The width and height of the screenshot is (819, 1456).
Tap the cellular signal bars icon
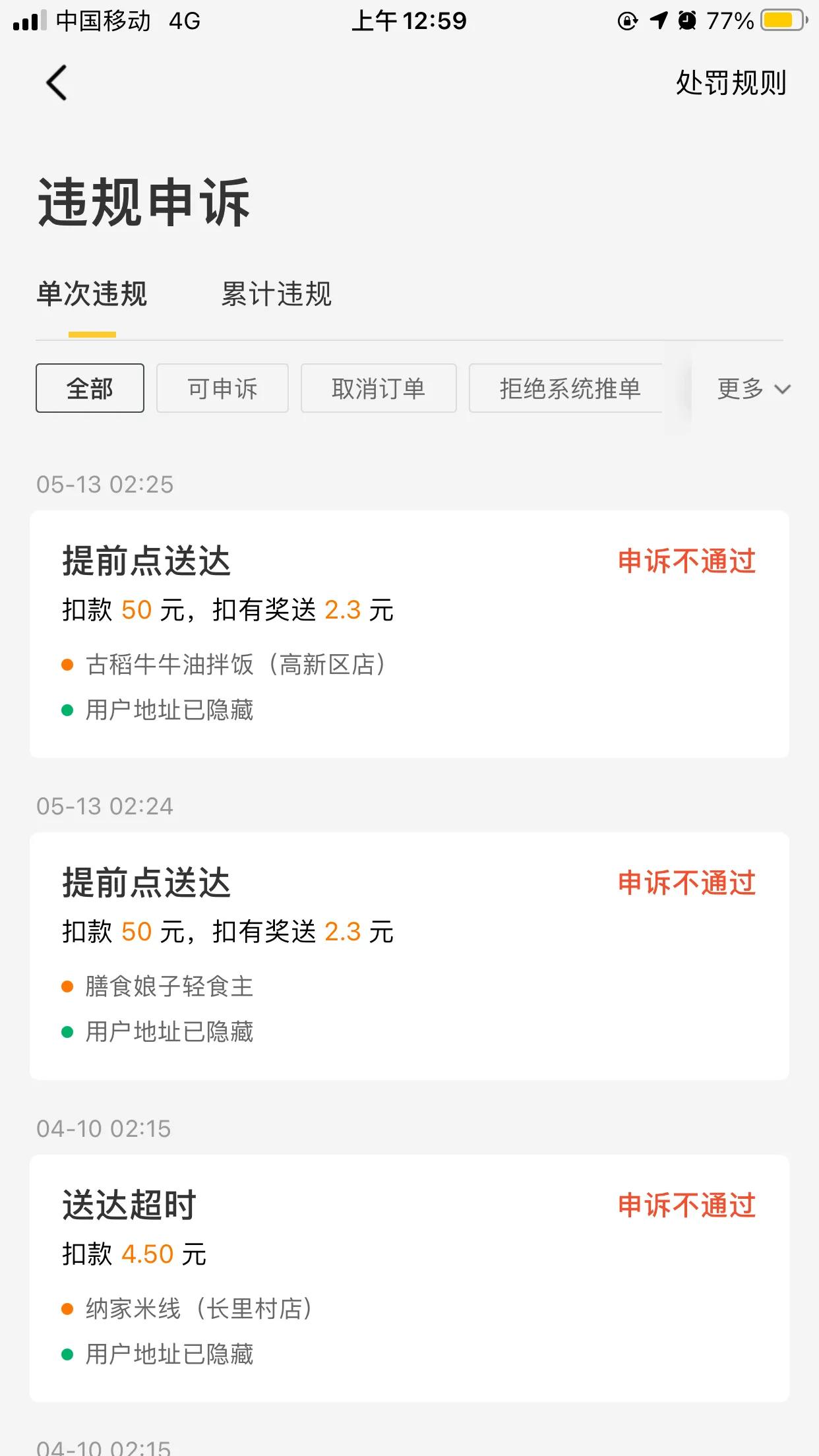tap(29, 20)
